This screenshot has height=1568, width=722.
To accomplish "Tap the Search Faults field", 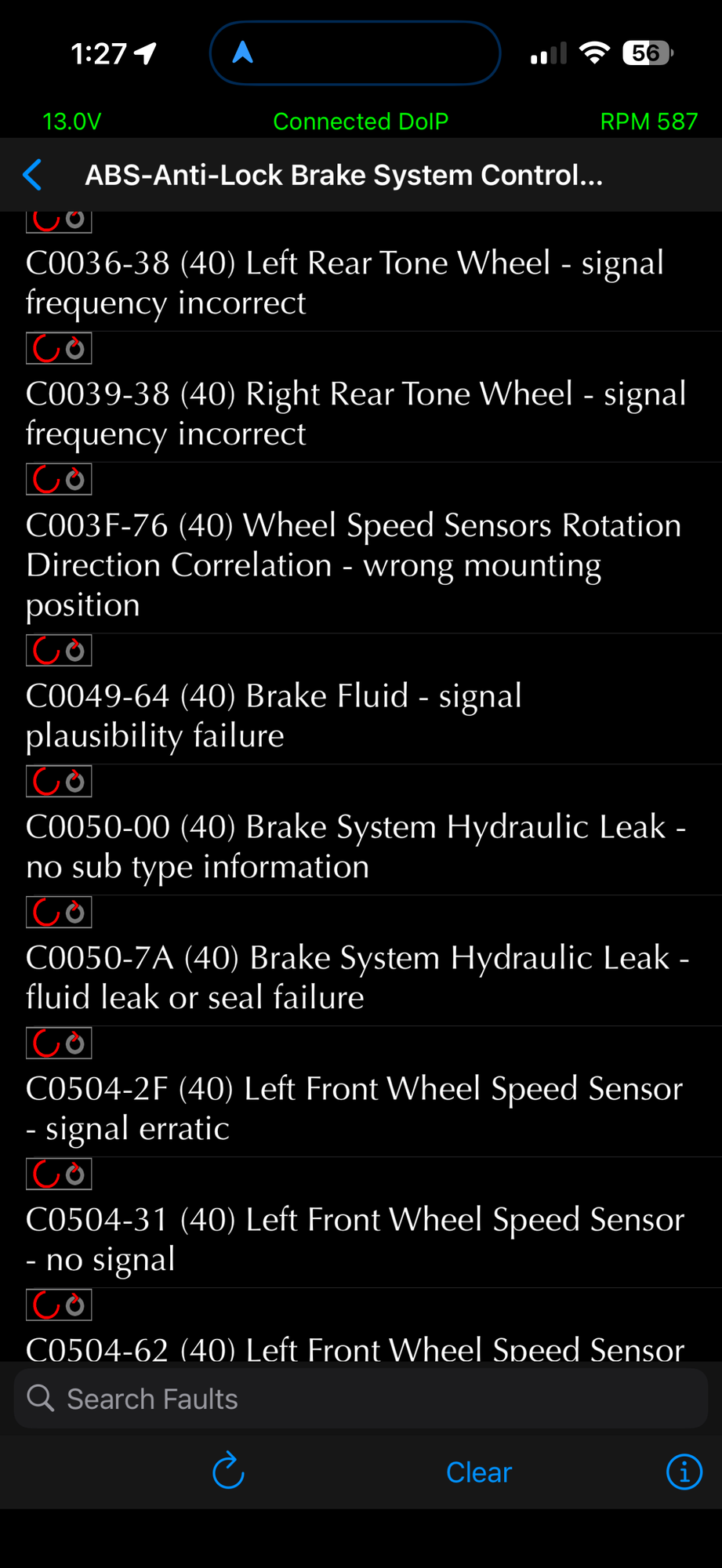I will point(361,1399).
